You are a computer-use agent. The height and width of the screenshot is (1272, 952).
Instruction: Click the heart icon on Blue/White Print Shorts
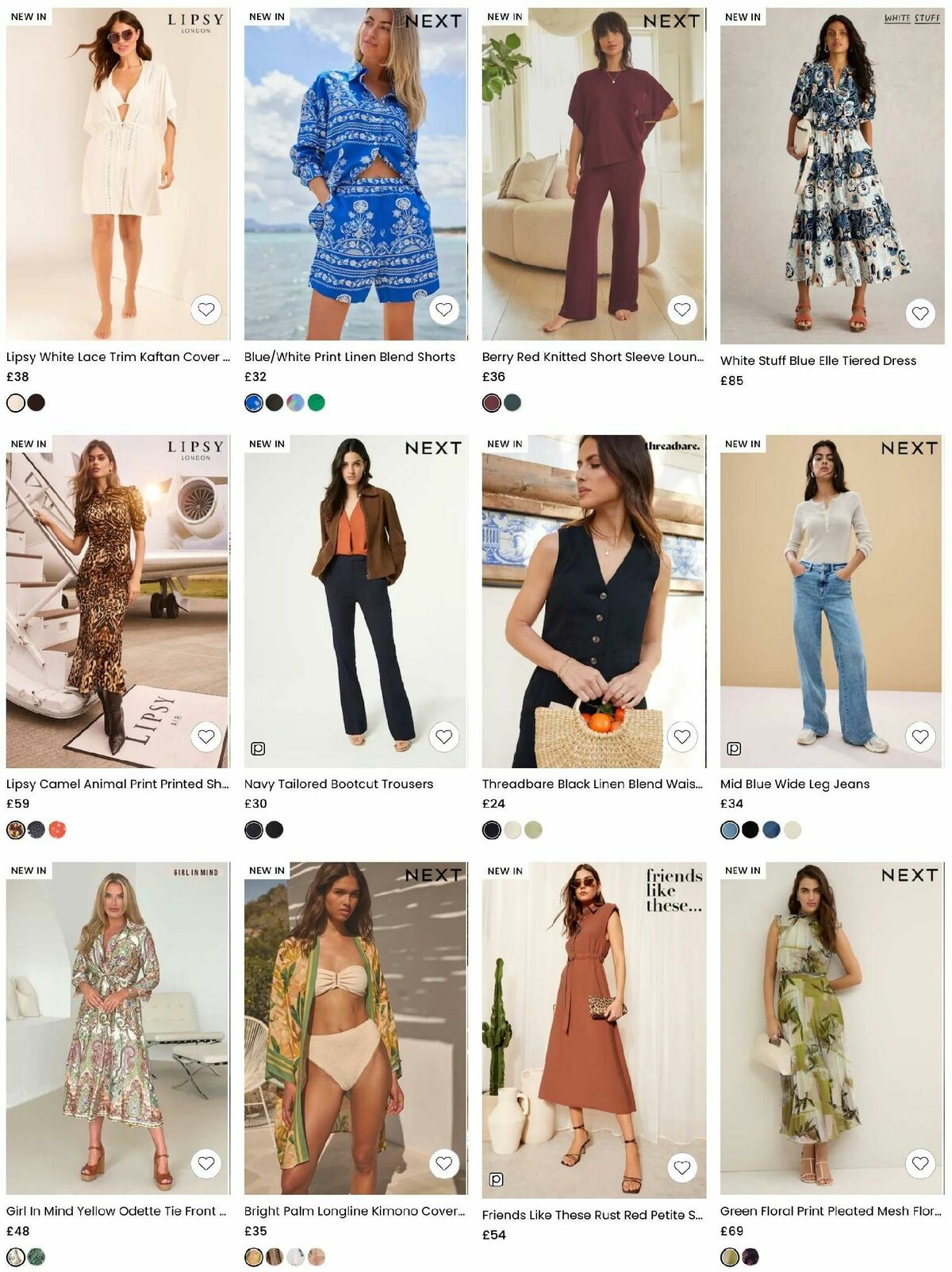(444, 309)
